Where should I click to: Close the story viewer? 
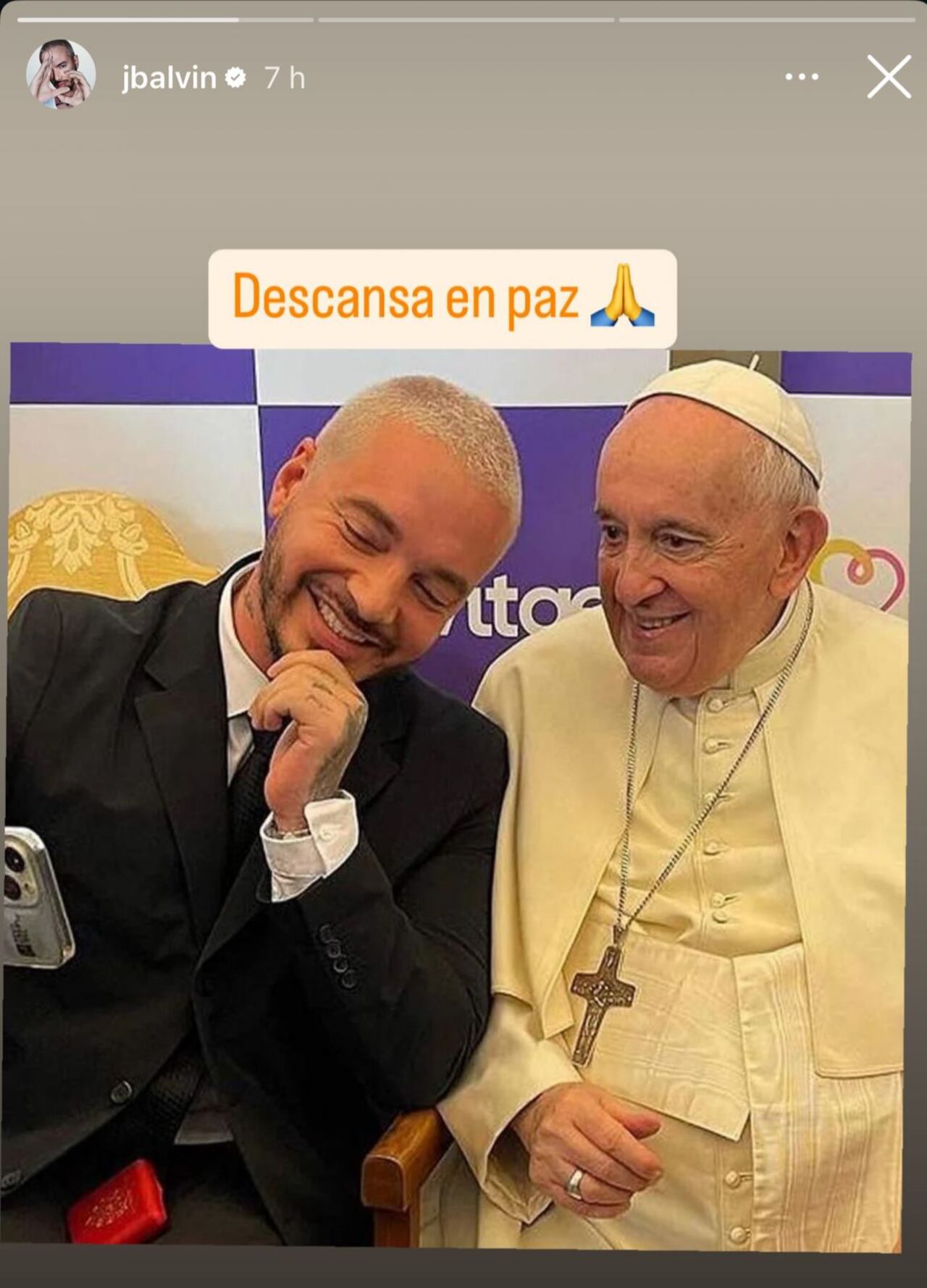(x=888, y=77)
